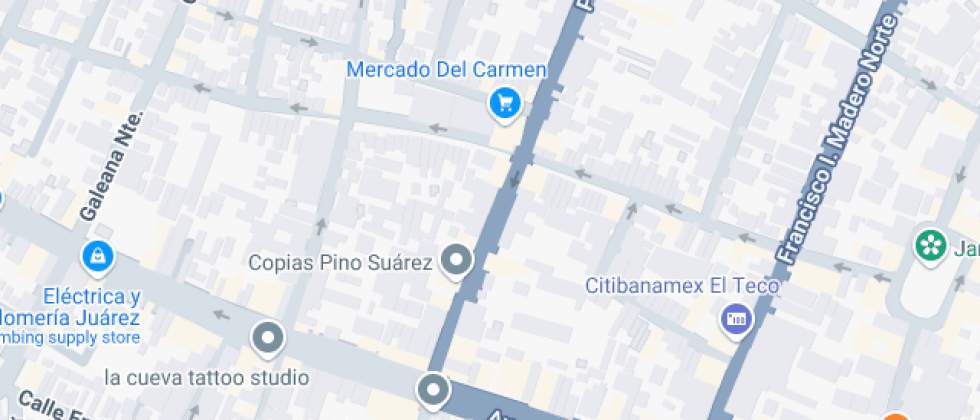This screenshot has width=980, height=420.
Task: Open the Mercado Del Carmen place pin
Action: [x=505, y=102]
